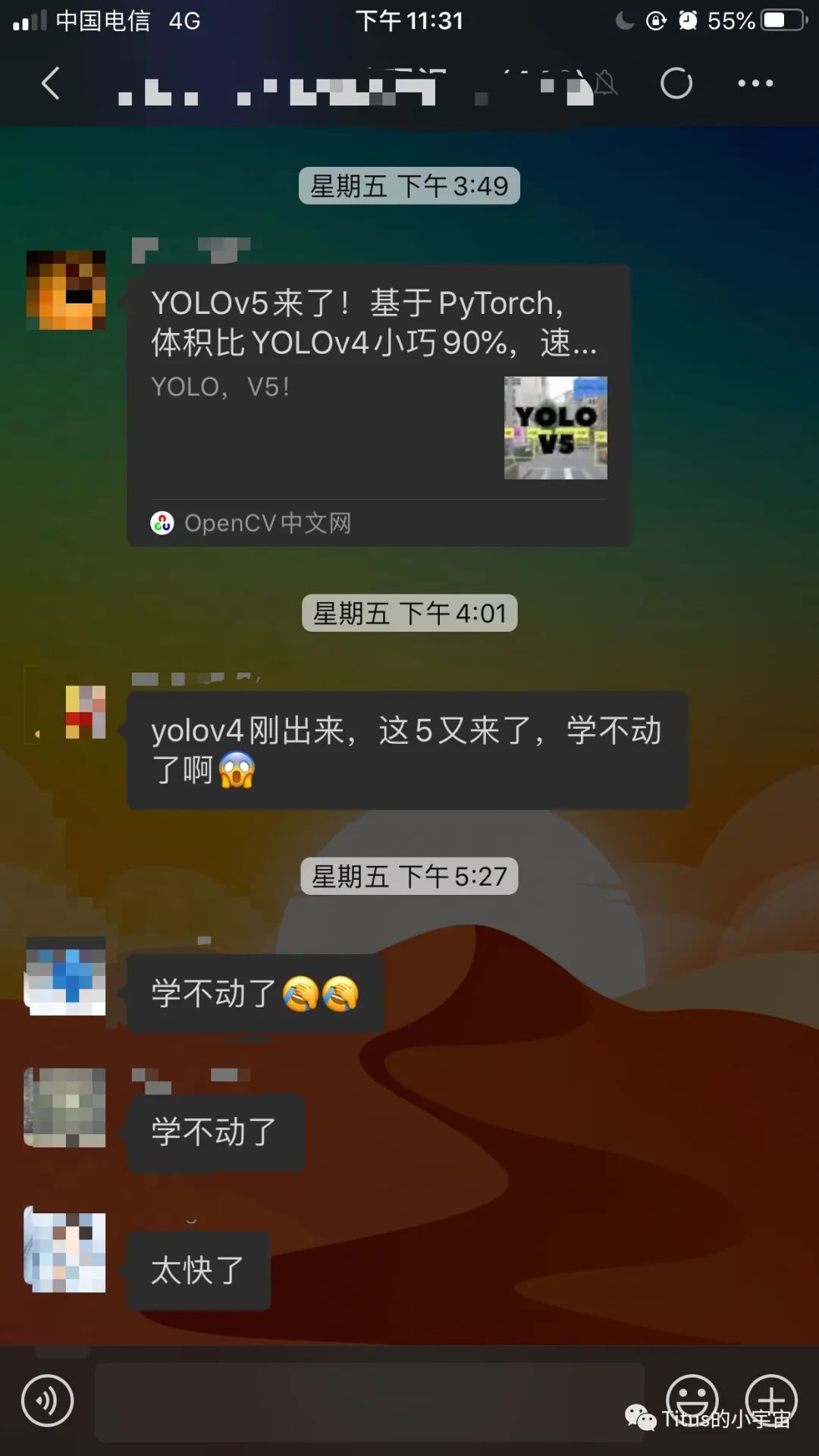Open the shared YOLOv5 article card

click(378, 405)
